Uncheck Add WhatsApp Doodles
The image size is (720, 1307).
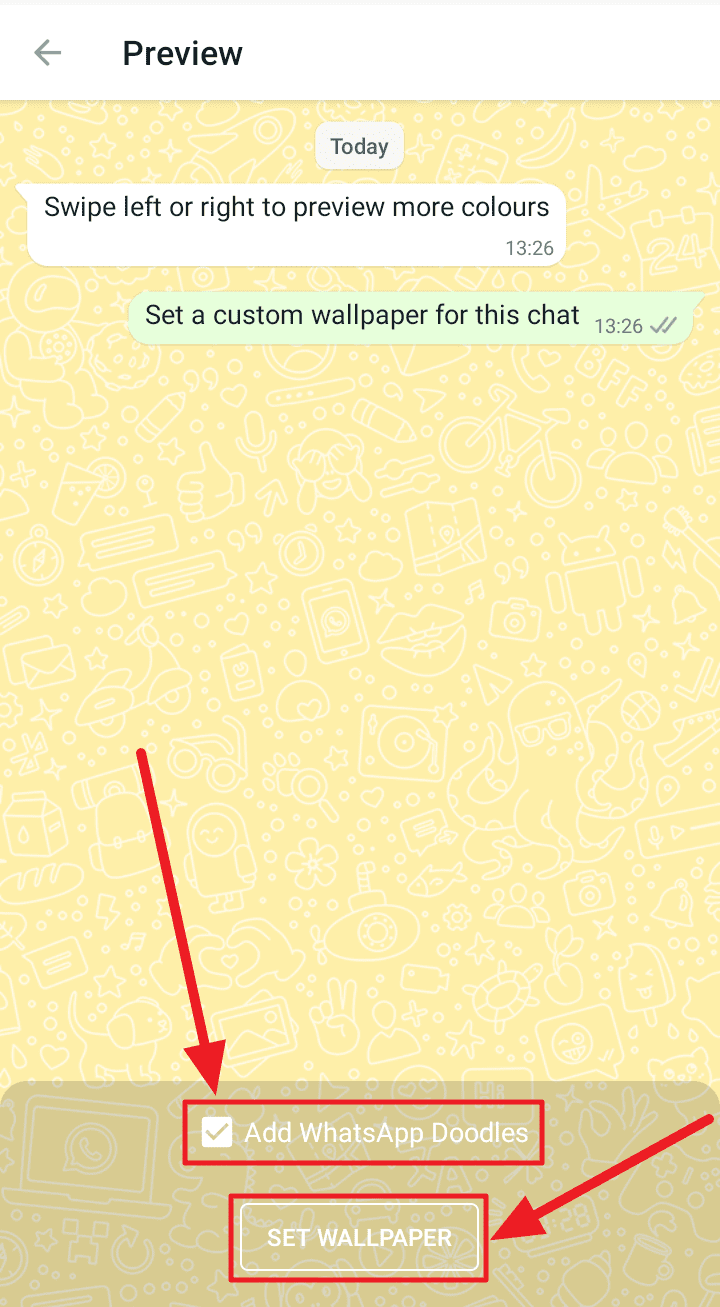click(x=216, y=1133)
